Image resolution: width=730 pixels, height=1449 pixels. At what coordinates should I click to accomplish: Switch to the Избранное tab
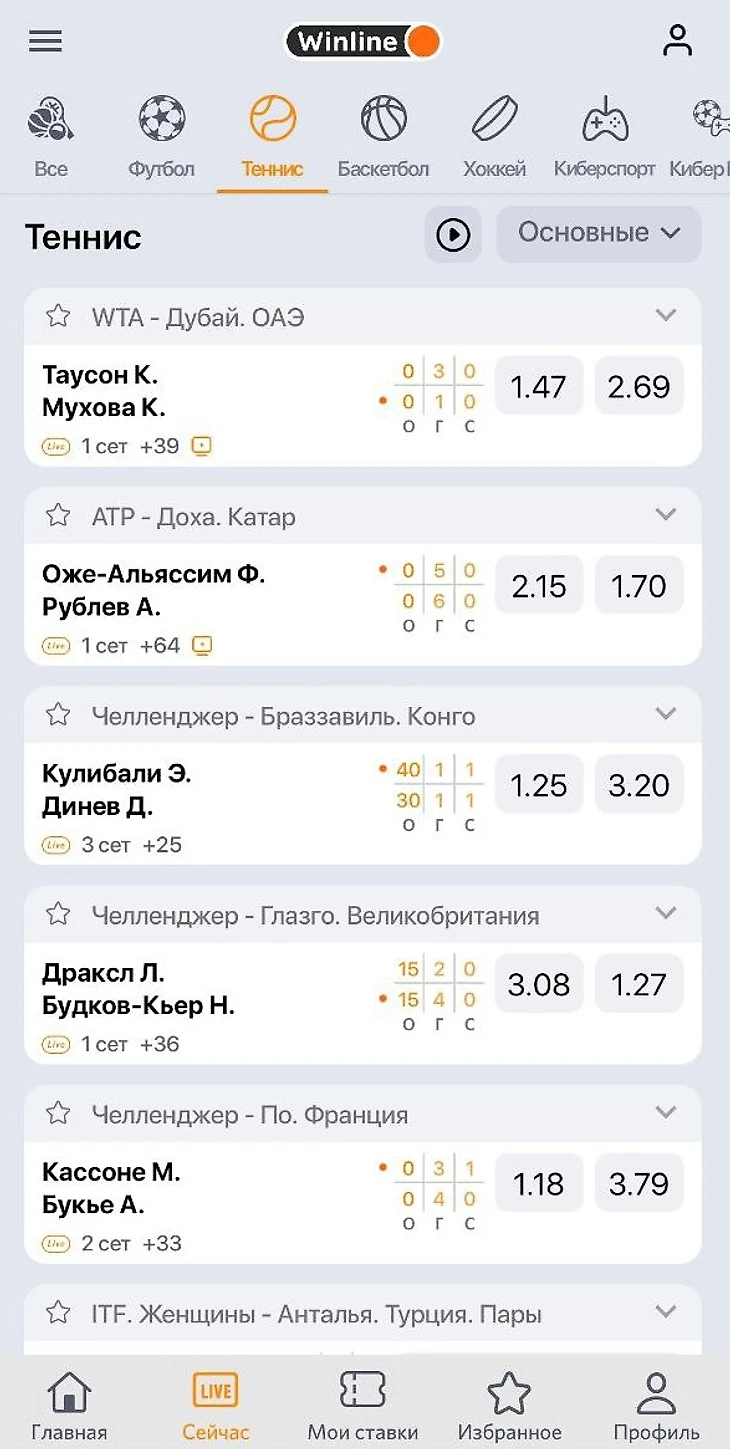pyautogui.click(x=508, y=1405)
